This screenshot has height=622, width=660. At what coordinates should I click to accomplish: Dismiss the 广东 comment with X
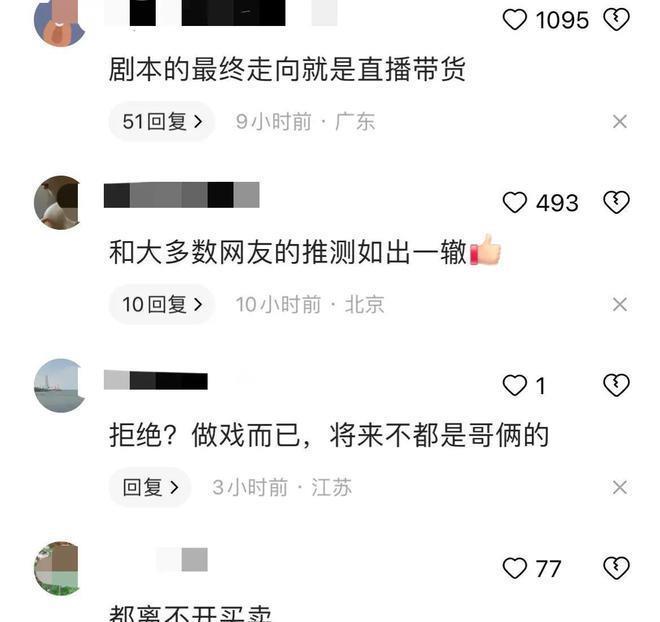coord(620,122)
